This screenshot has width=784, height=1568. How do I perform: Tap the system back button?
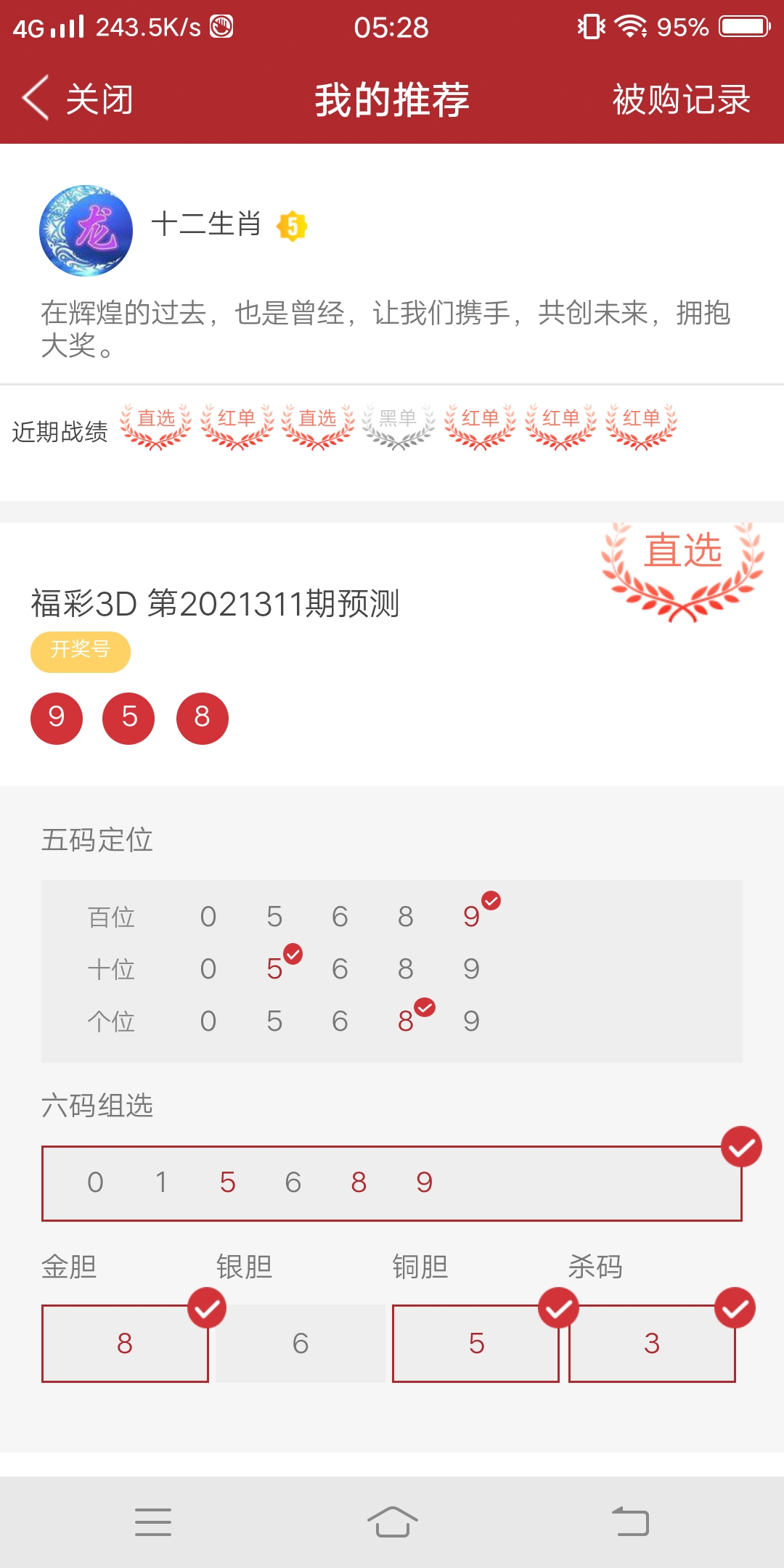[630, 1522]
